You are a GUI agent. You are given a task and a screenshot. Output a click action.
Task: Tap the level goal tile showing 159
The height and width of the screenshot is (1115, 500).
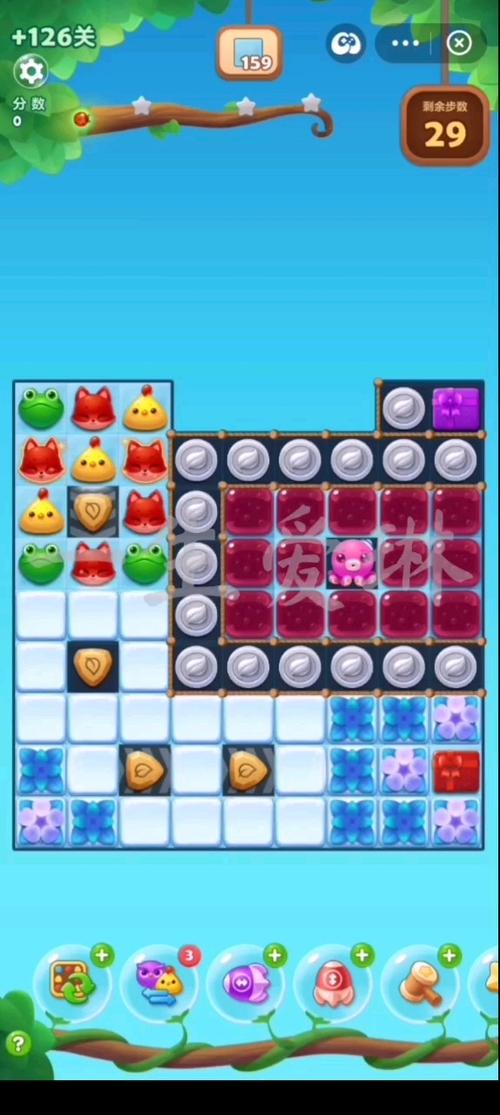point(250,52)
